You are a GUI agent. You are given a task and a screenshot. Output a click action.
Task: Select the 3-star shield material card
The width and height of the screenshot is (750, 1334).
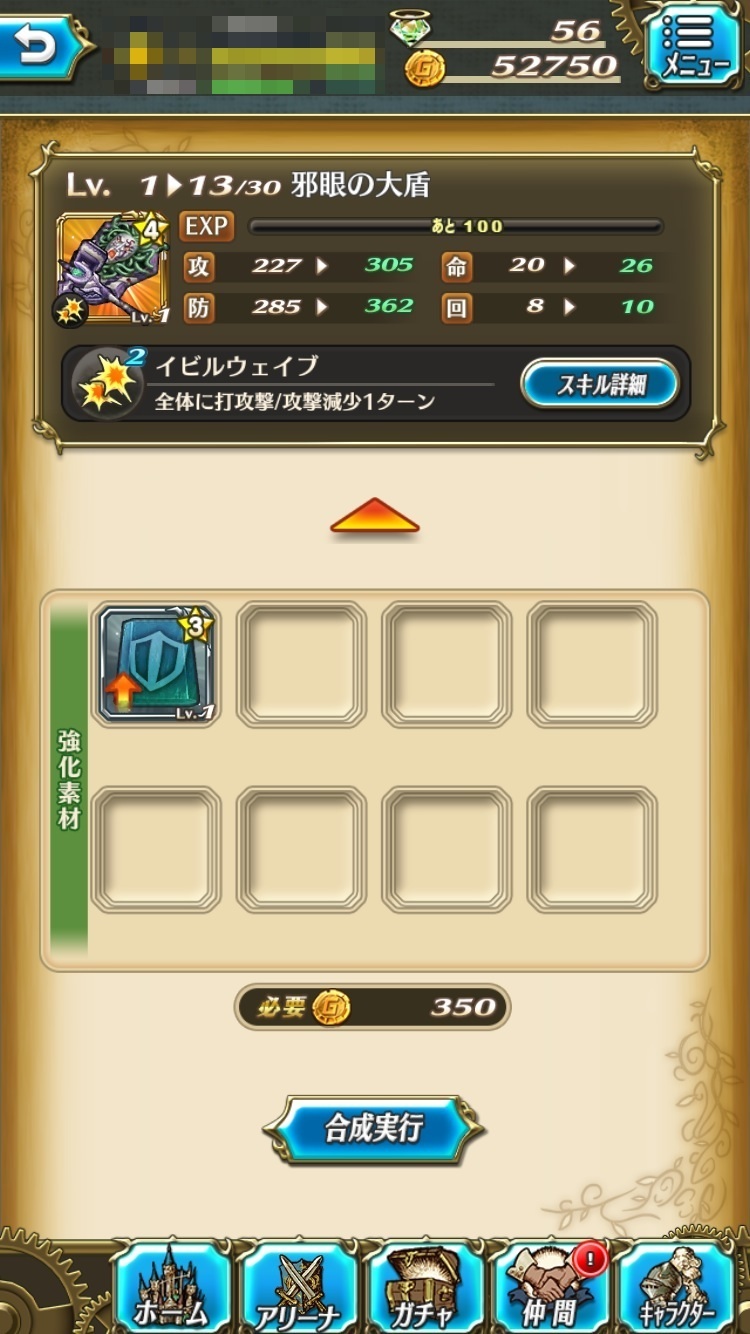pyautogui.click(x=157, y=664)
